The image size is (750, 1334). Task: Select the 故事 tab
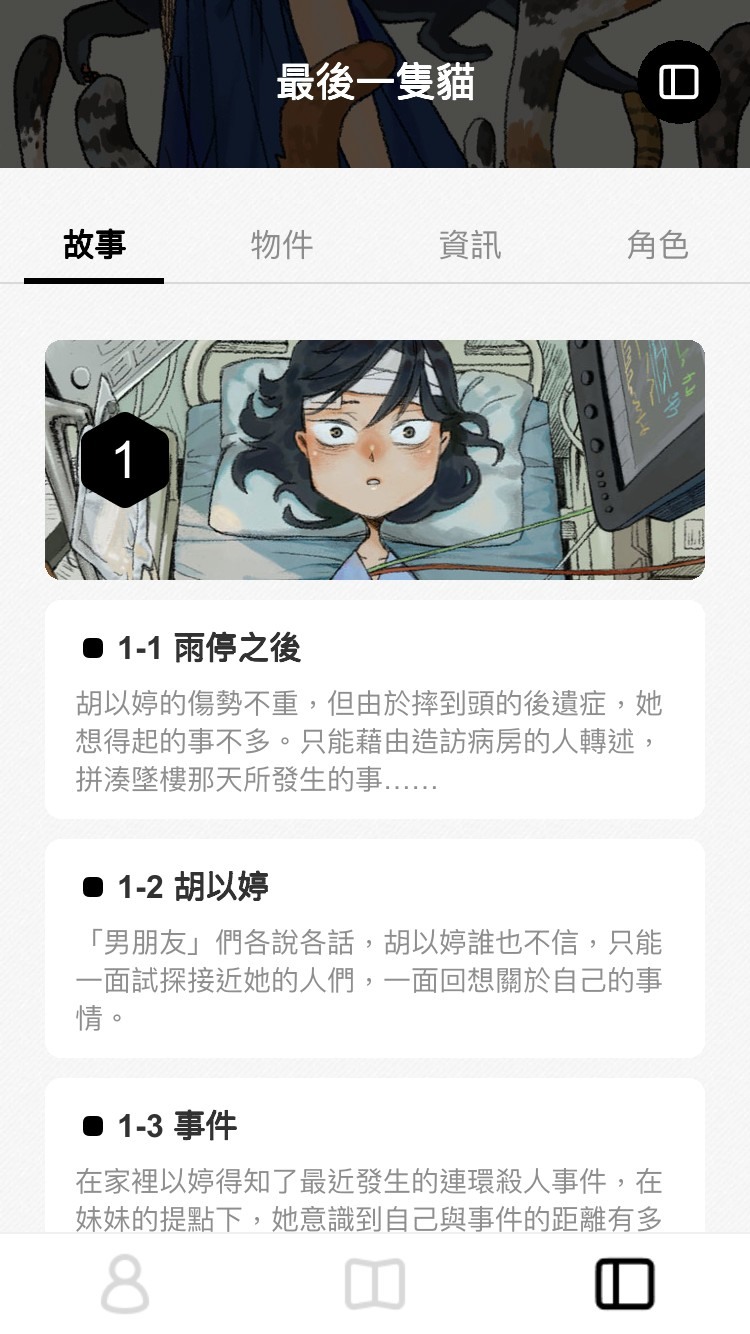[94, 245]
